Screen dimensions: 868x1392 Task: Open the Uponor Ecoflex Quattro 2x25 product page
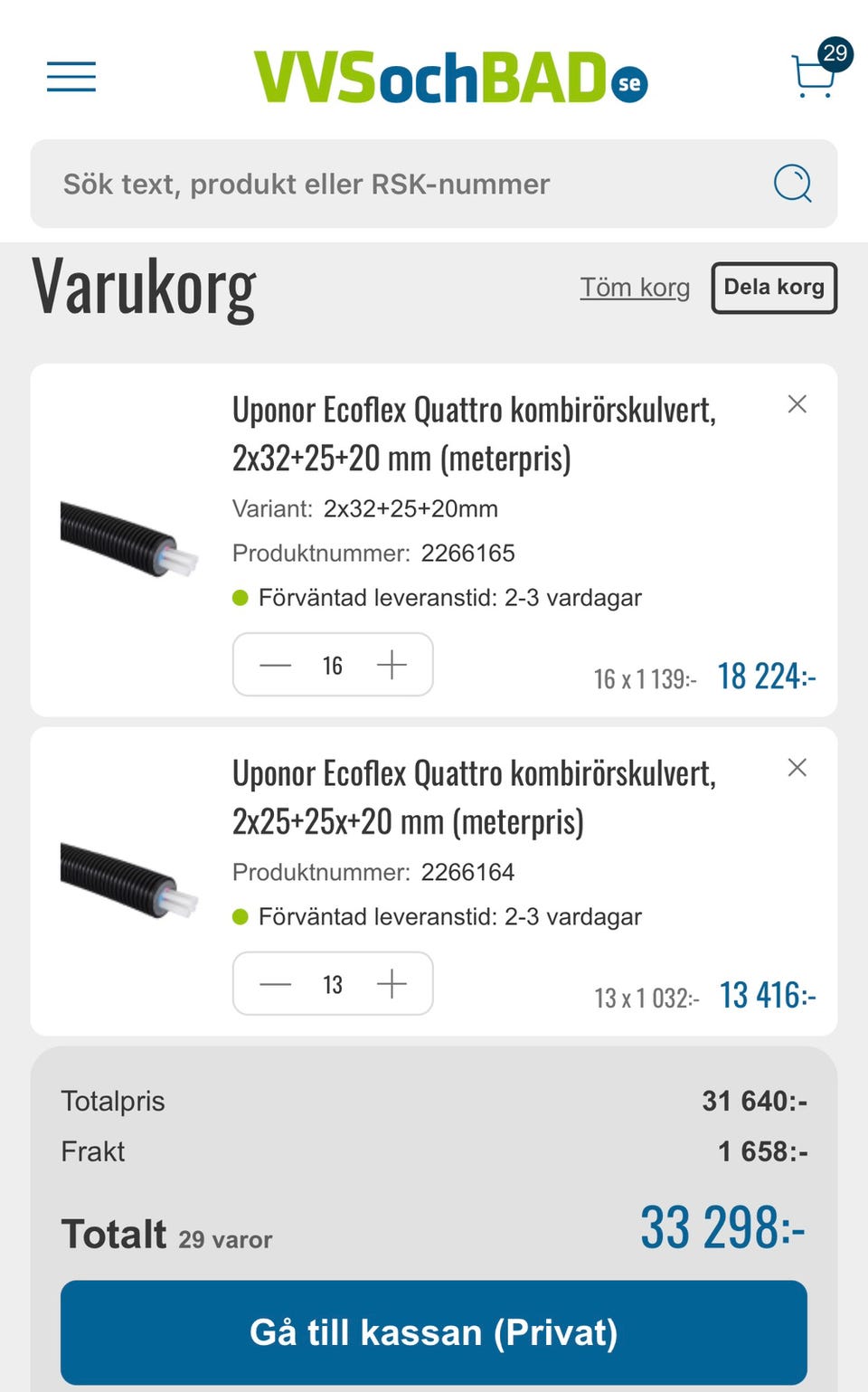pyautogui.click(x=475, y=797)
